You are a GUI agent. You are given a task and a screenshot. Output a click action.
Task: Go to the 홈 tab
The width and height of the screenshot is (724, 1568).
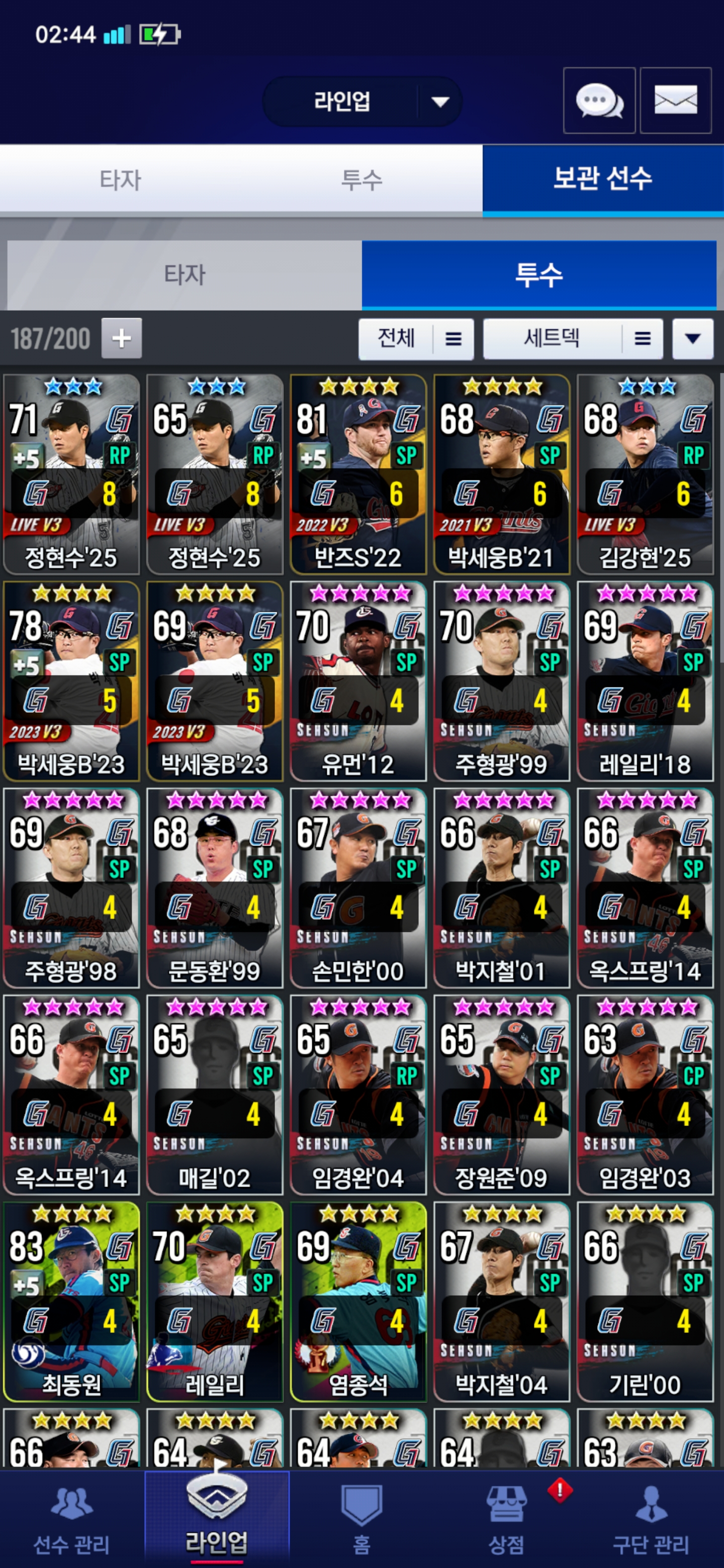pyautogui.click(x=361, y=1520)
